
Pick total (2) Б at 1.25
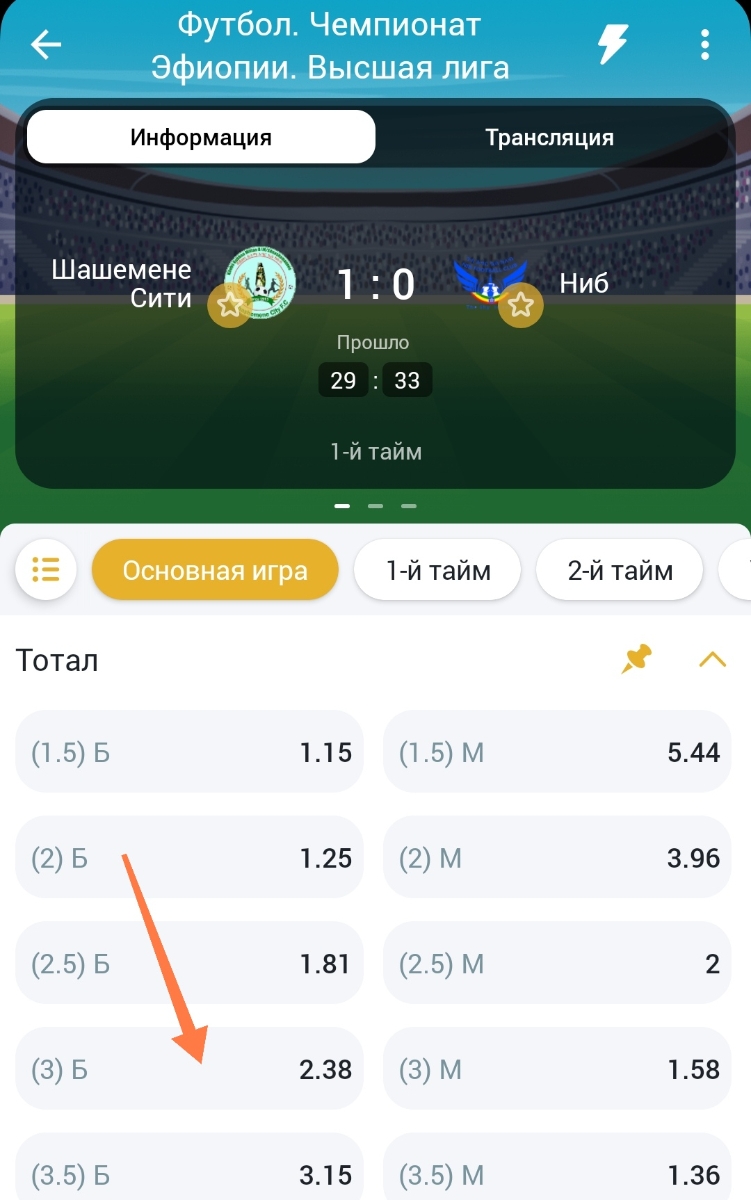(189, 857)
